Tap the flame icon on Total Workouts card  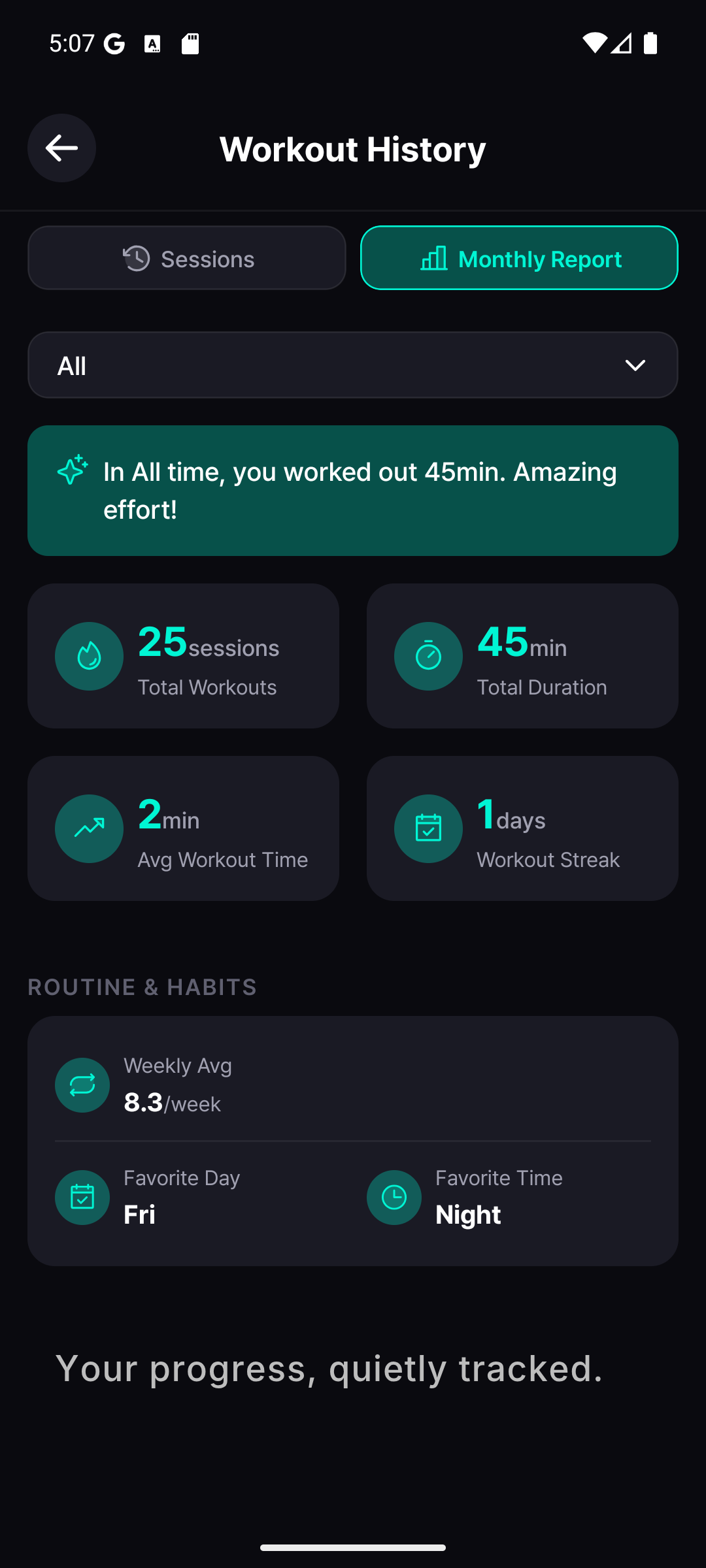tap(89, 656)
